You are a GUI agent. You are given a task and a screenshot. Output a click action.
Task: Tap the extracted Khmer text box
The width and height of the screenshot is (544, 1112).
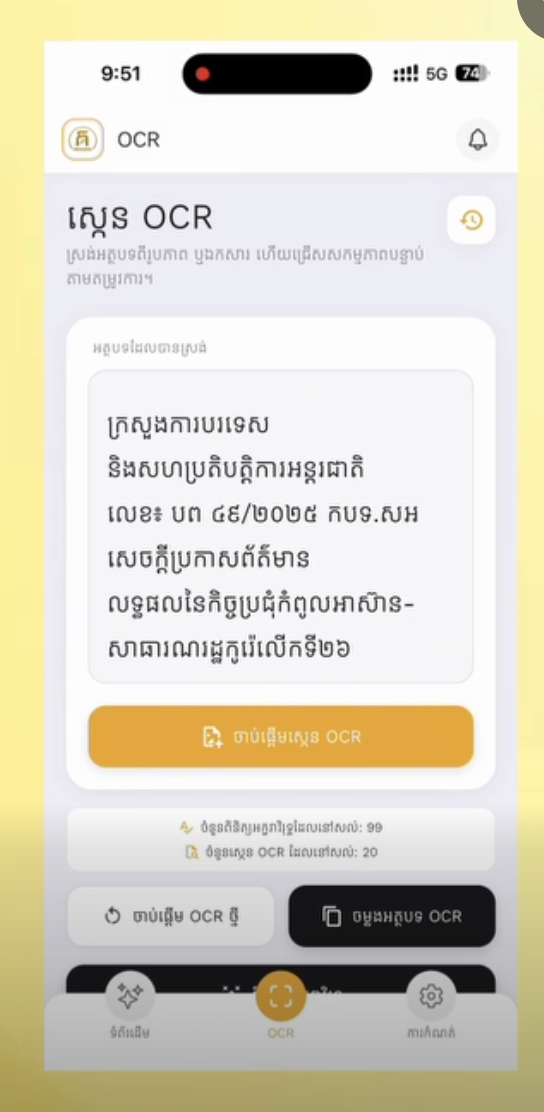281,526
